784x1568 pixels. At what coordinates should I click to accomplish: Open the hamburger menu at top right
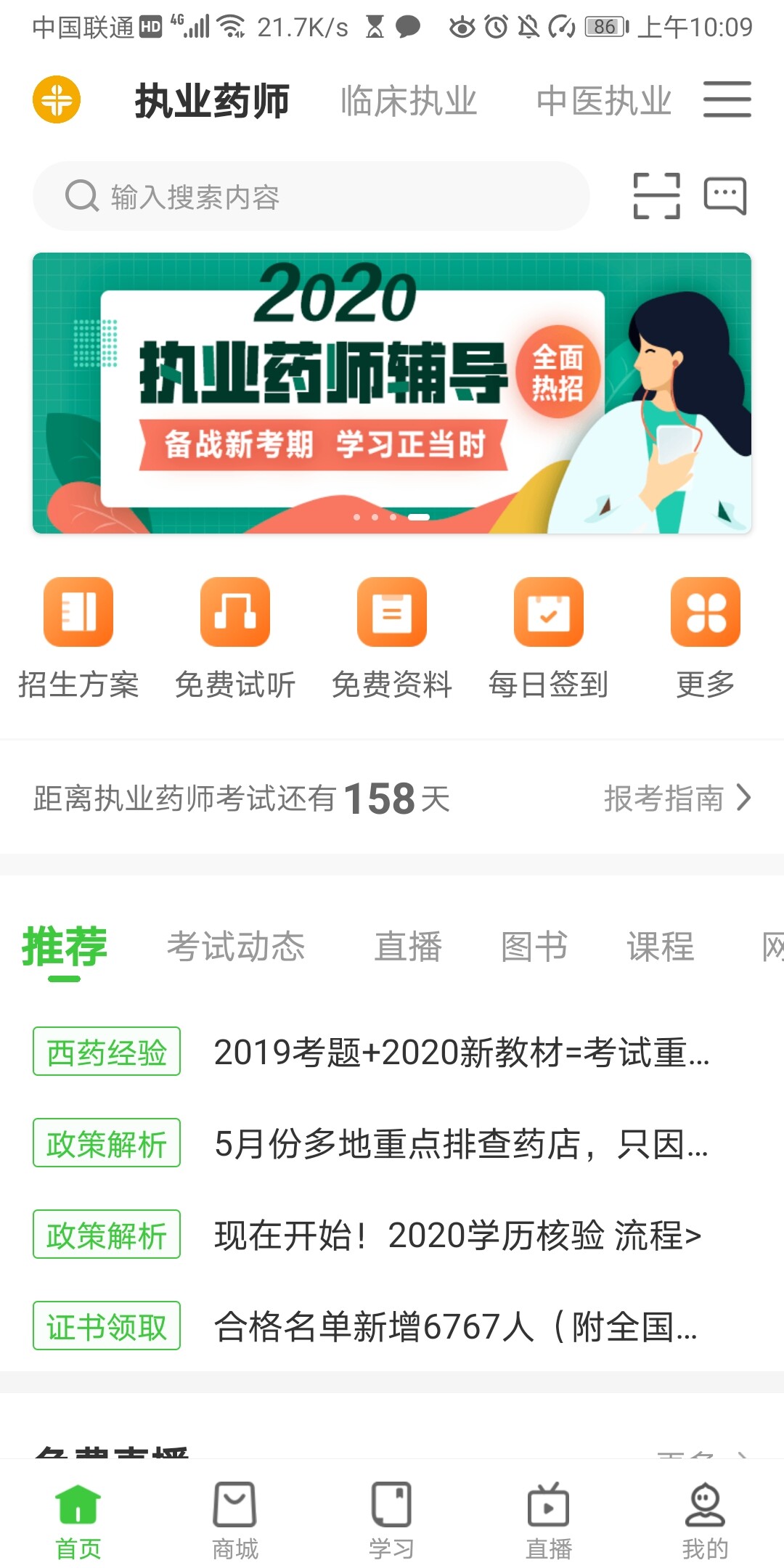click(727, 99)
